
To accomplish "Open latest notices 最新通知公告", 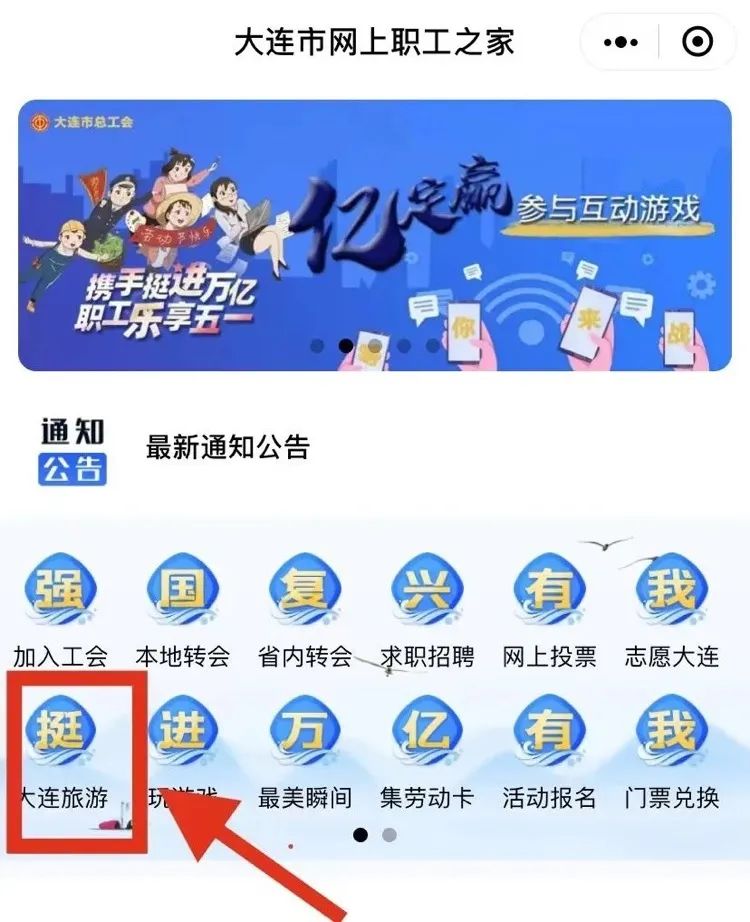I will pos(228,447).
